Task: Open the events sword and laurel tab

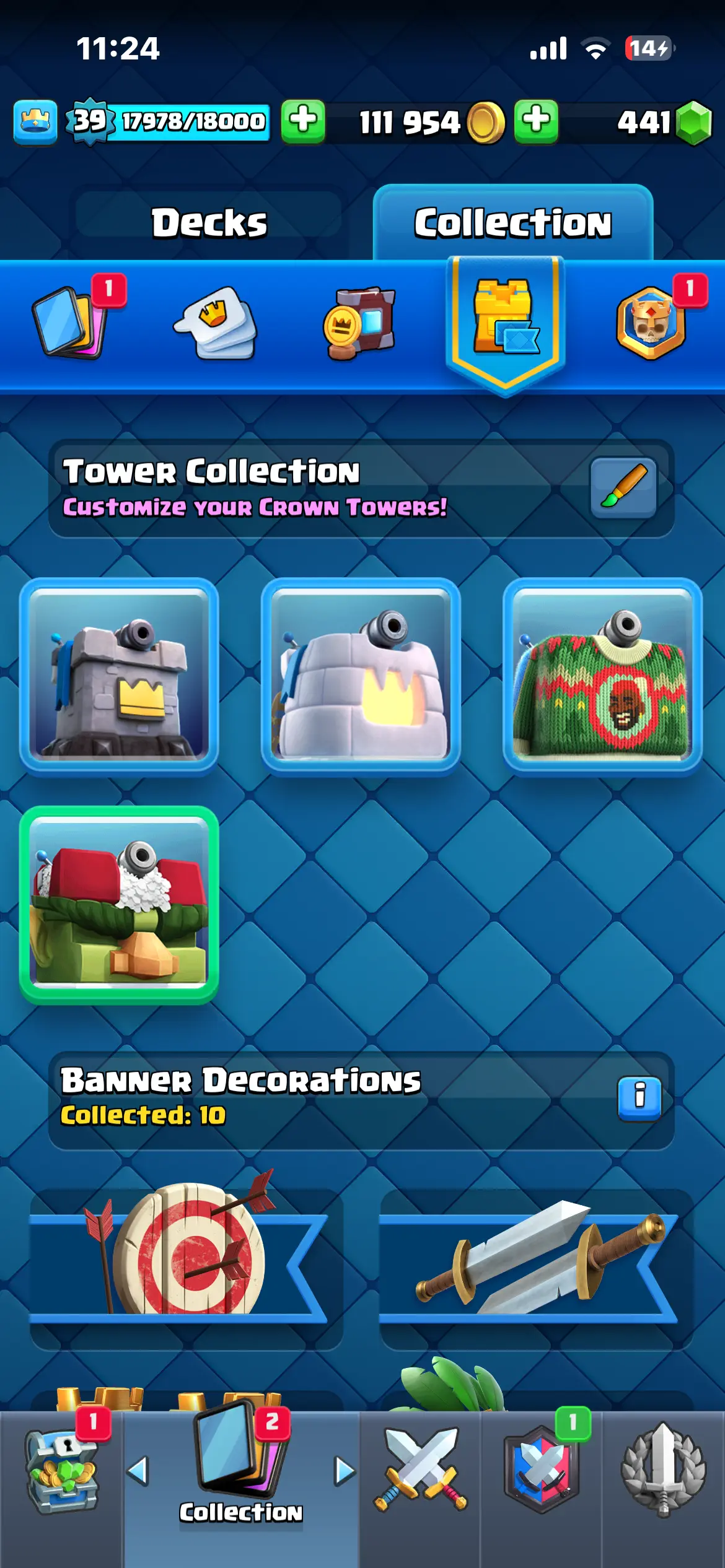Action: [663, 1471]
